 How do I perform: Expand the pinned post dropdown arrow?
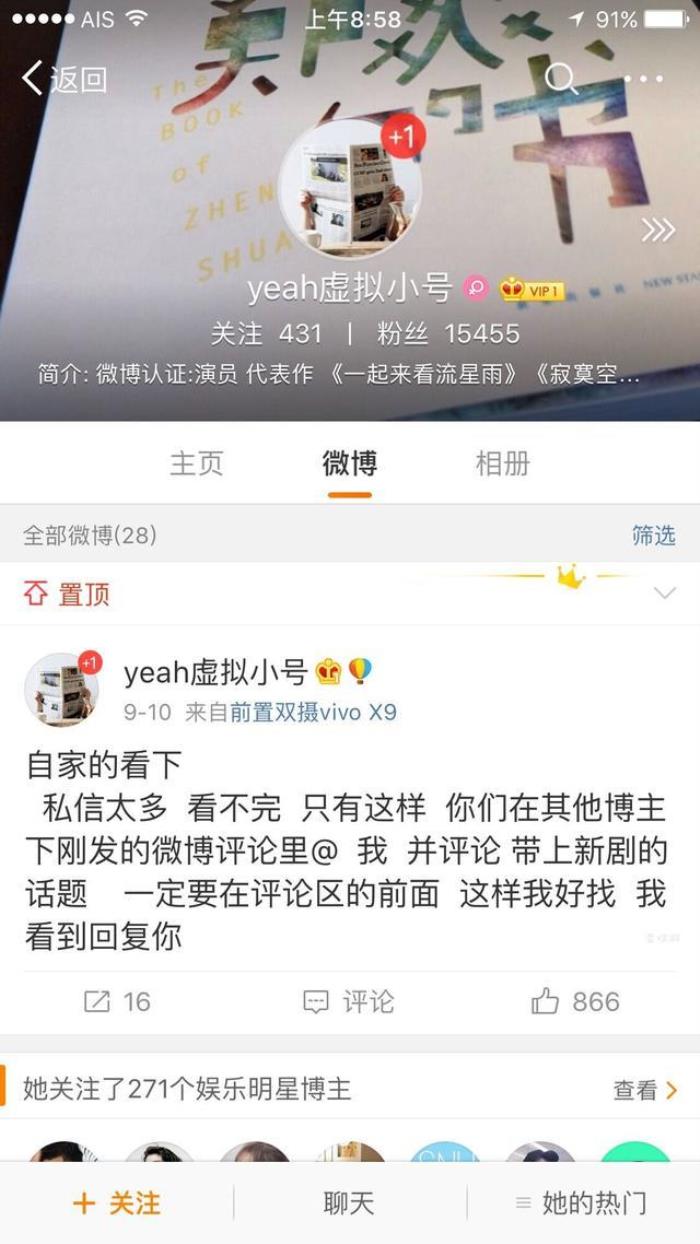coord(664,594)
